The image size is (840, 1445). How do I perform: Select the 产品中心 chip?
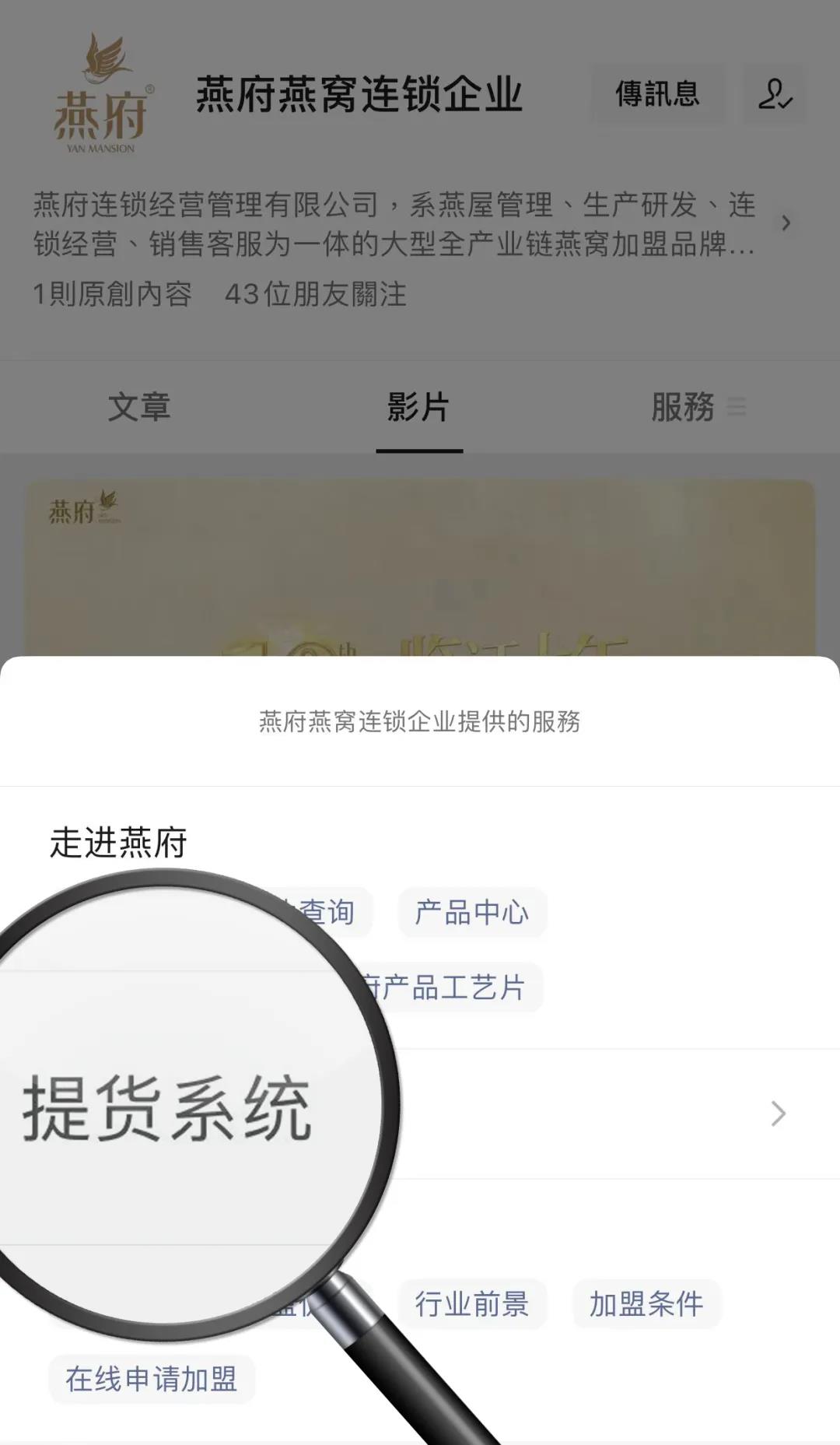pos(472,912)
